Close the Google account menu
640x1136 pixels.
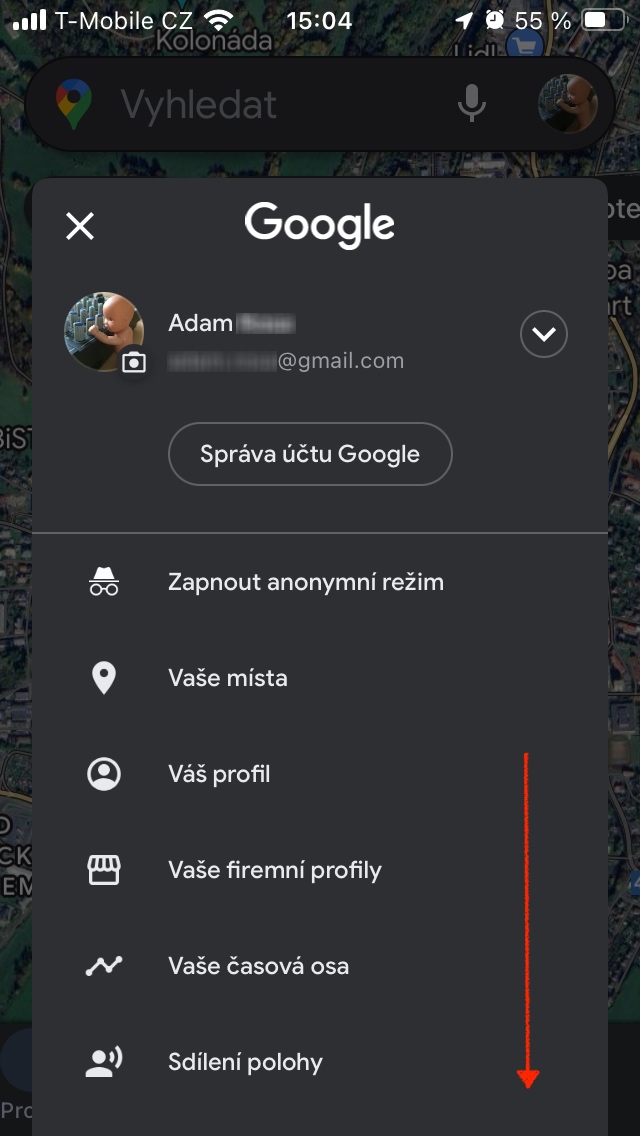pyautogui.click(x=80, y=226)
